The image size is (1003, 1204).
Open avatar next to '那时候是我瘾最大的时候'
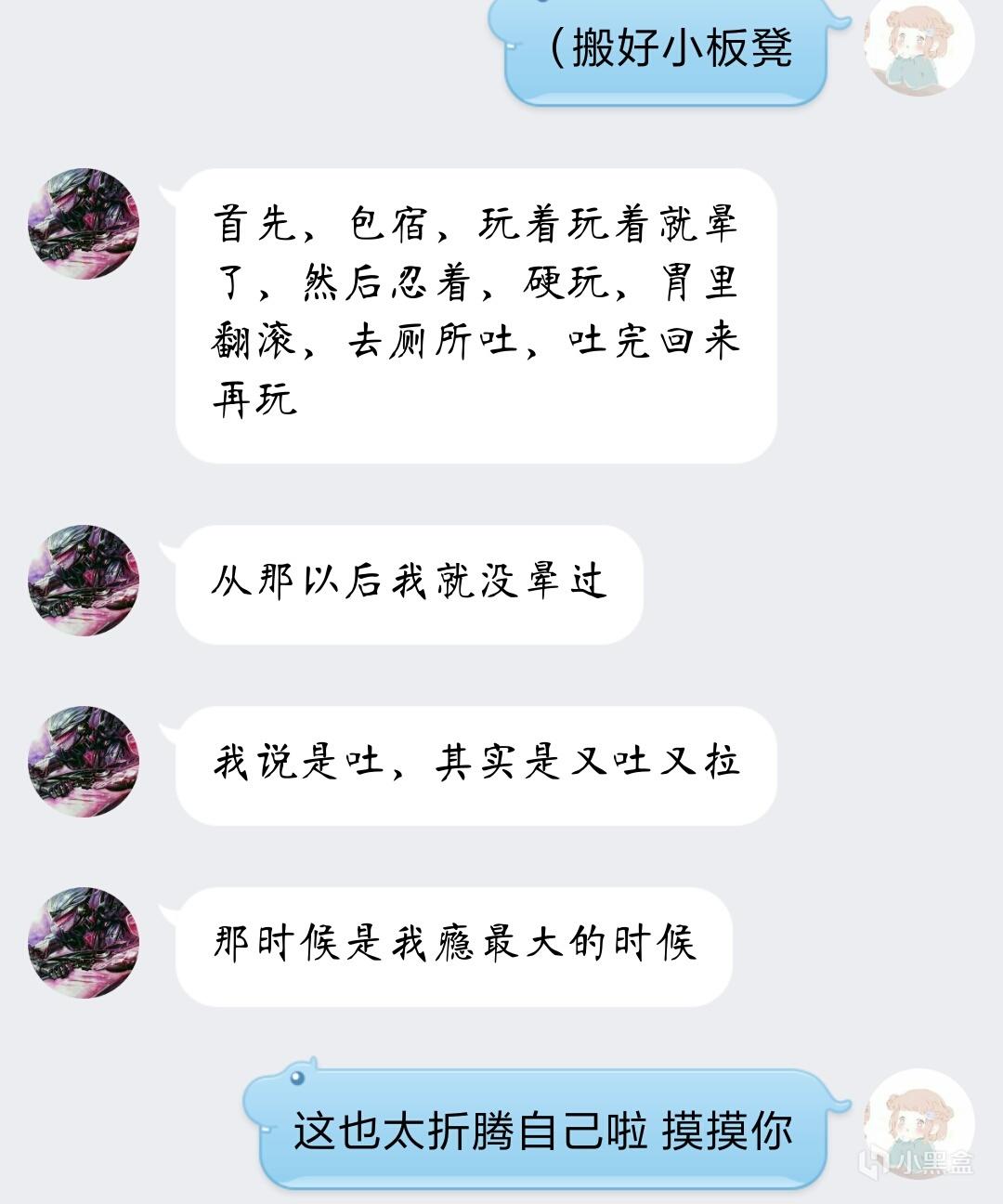click(84, 943)
